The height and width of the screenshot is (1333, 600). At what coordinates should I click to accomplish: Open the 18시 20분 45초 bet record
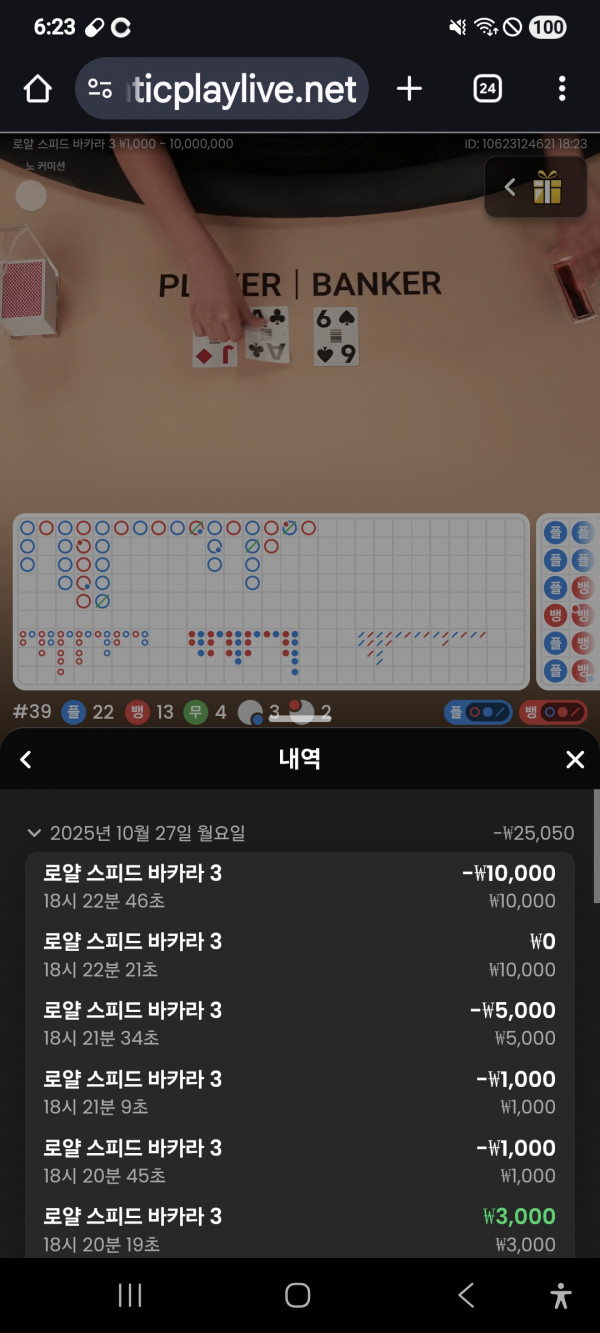pyautogui.click(x=299, y=1161)
